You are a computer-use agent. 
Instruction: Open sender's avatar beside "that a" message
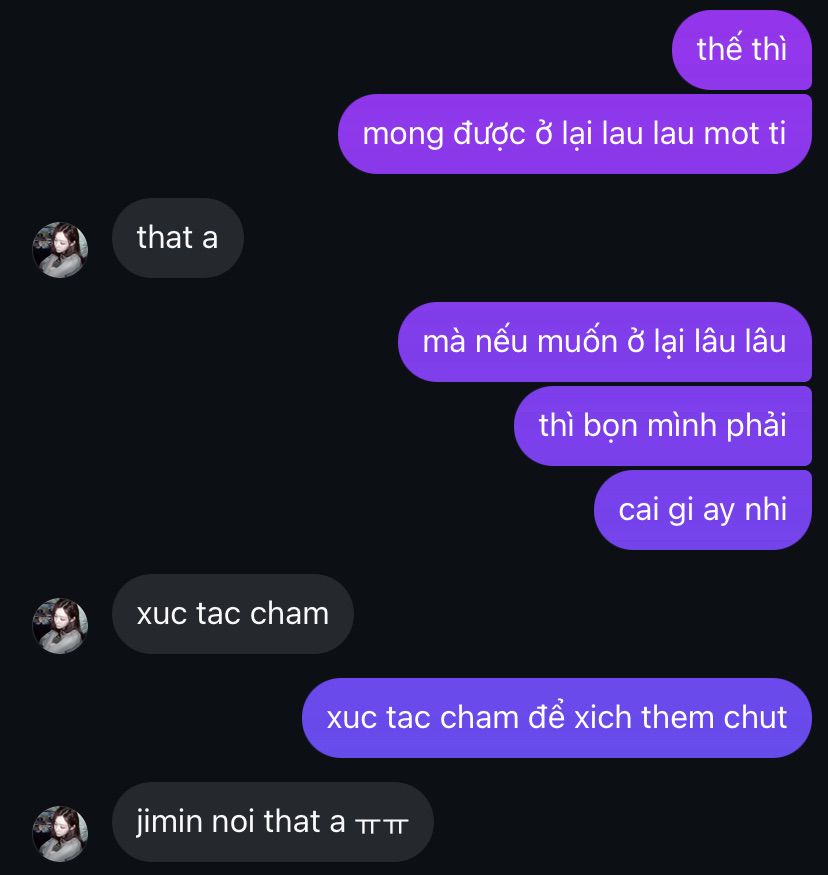click(x=60, y=249)
